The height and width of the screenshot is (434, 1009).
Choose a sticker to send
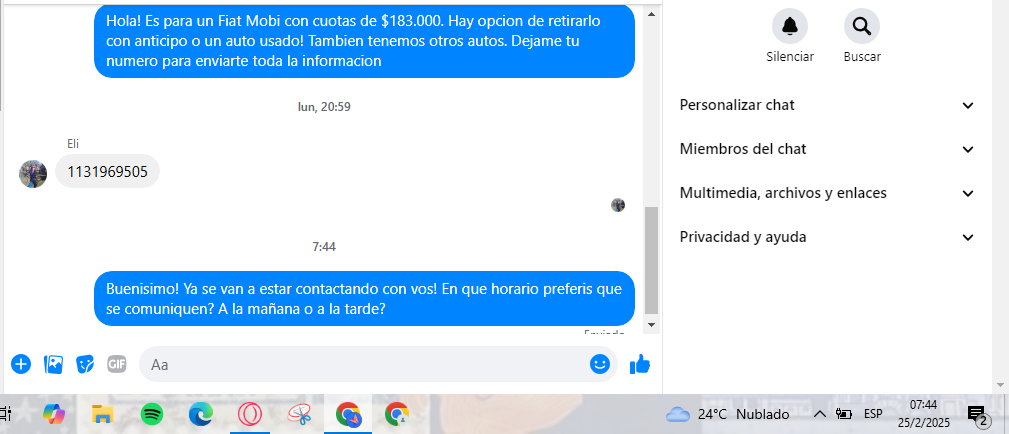86,364
